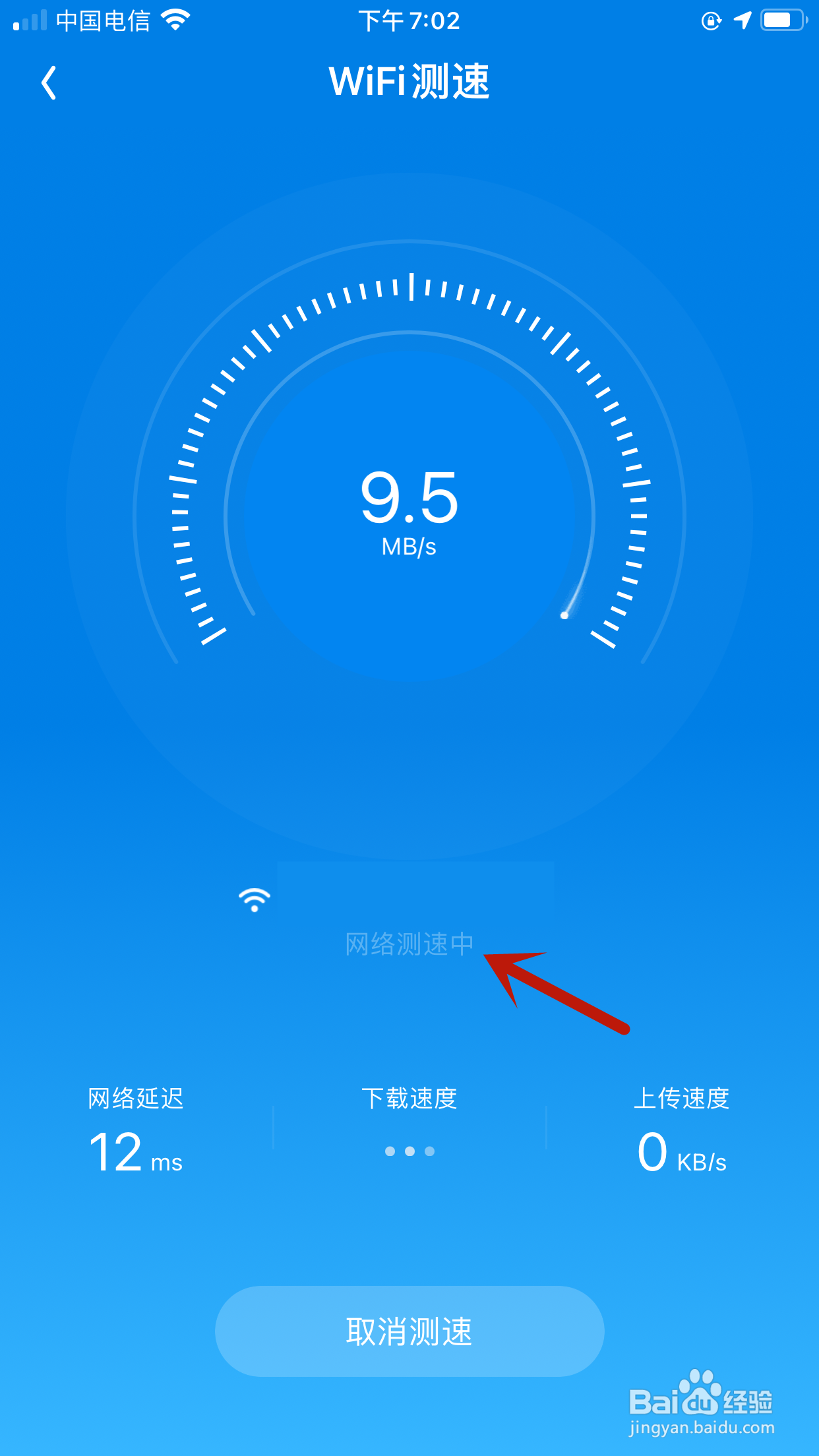Click the speed gauge progress dial
Screen dimensions: 819x1456
tap(409, 462)
